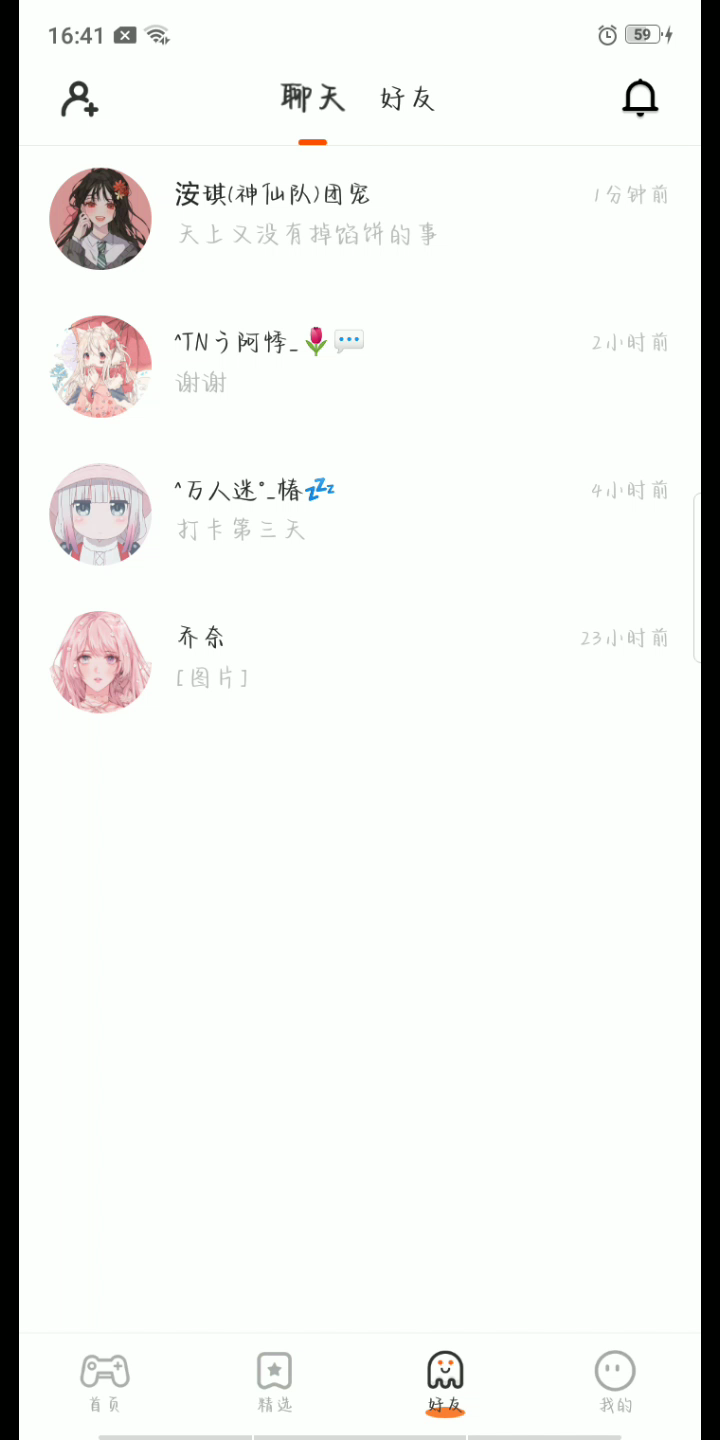Screen dimensions: 720x1440
Task: Open the 我的 profile tab
Action: click(615, 1382)
